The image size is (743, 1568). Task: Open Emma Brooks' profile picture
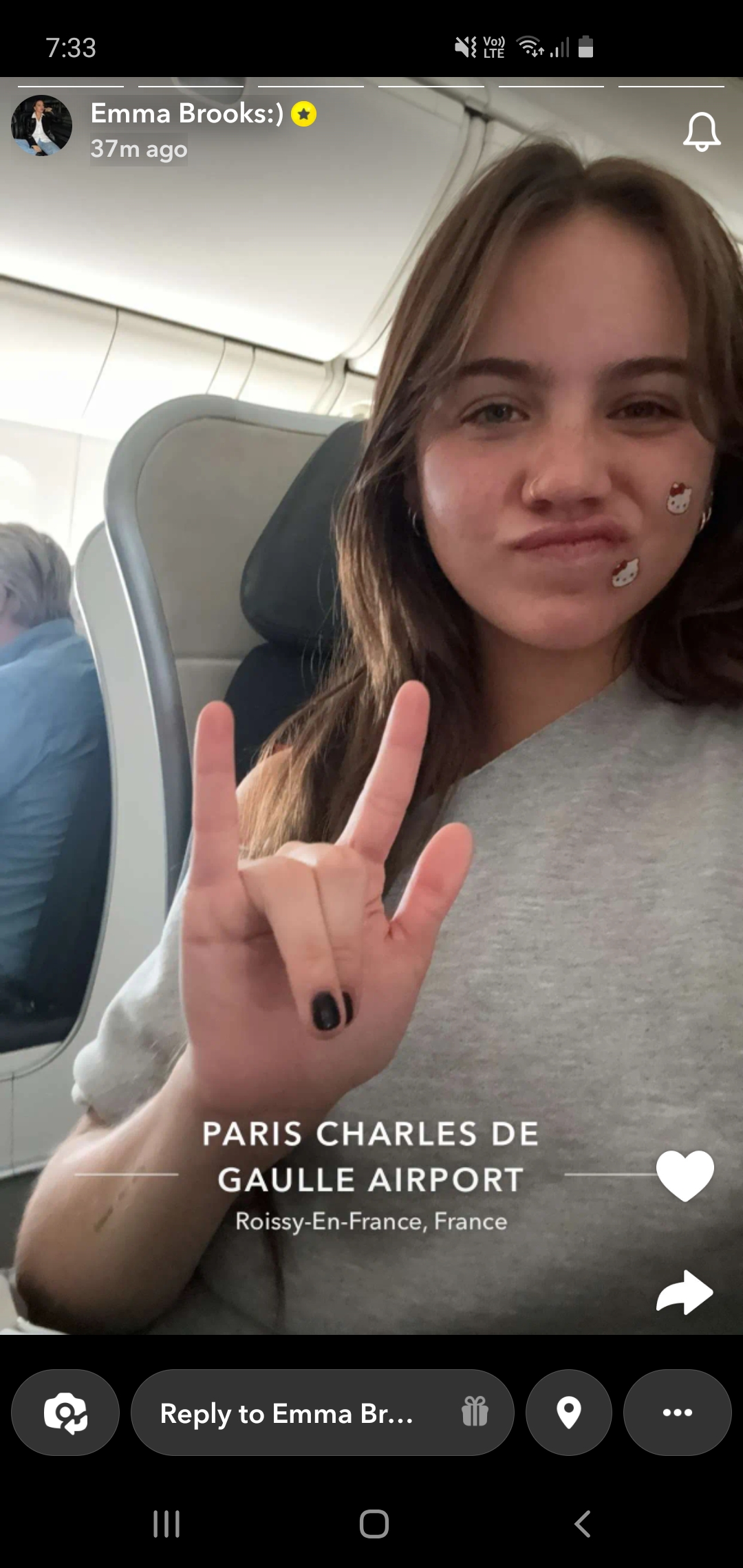(x=41, y=126)
